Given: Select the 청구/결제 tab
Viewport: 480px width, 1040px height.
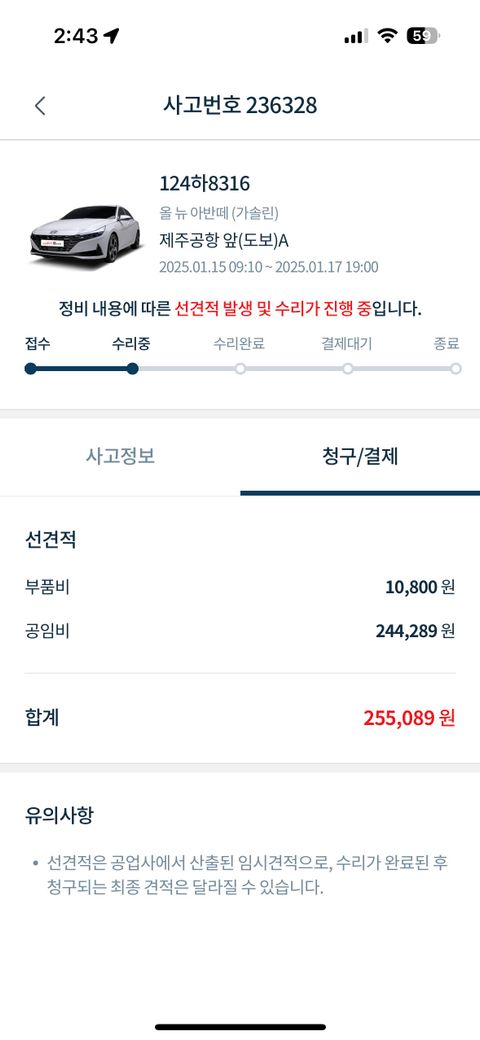Looking at the screenshot, I should click(360, 456).
